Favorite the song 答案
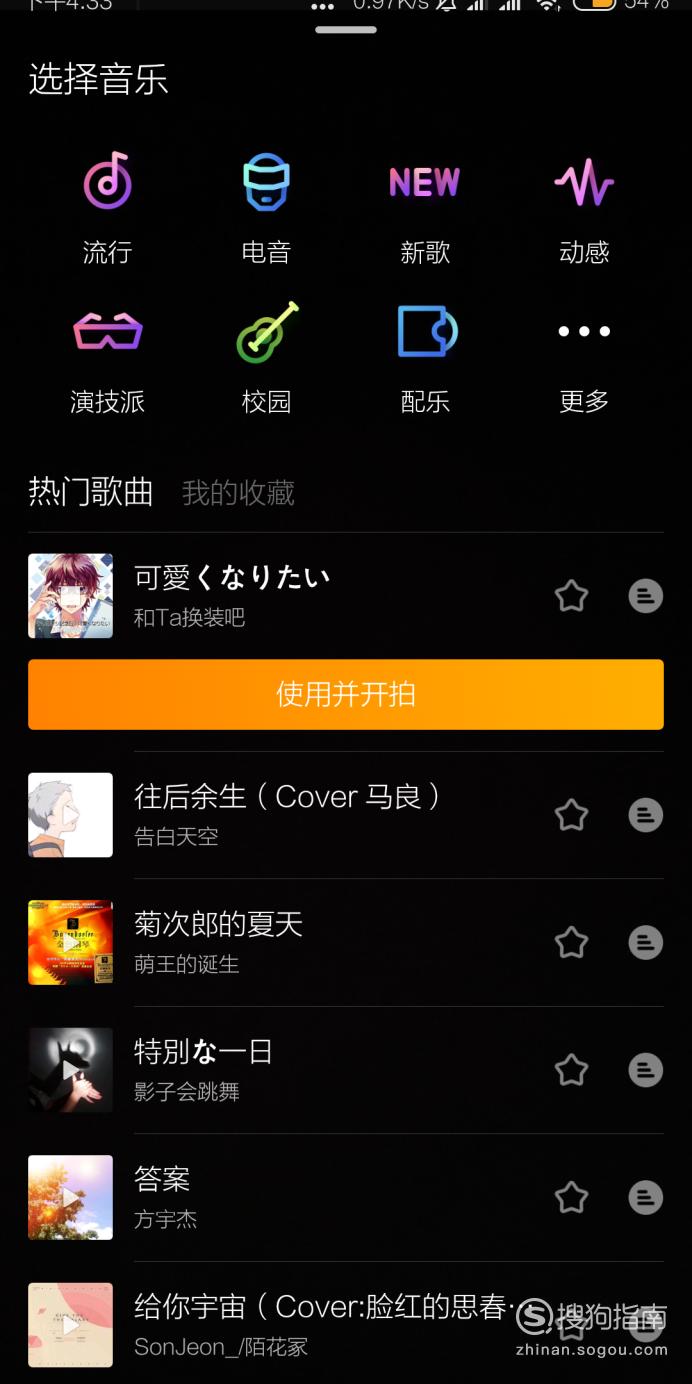 [x=571, y=1197]
